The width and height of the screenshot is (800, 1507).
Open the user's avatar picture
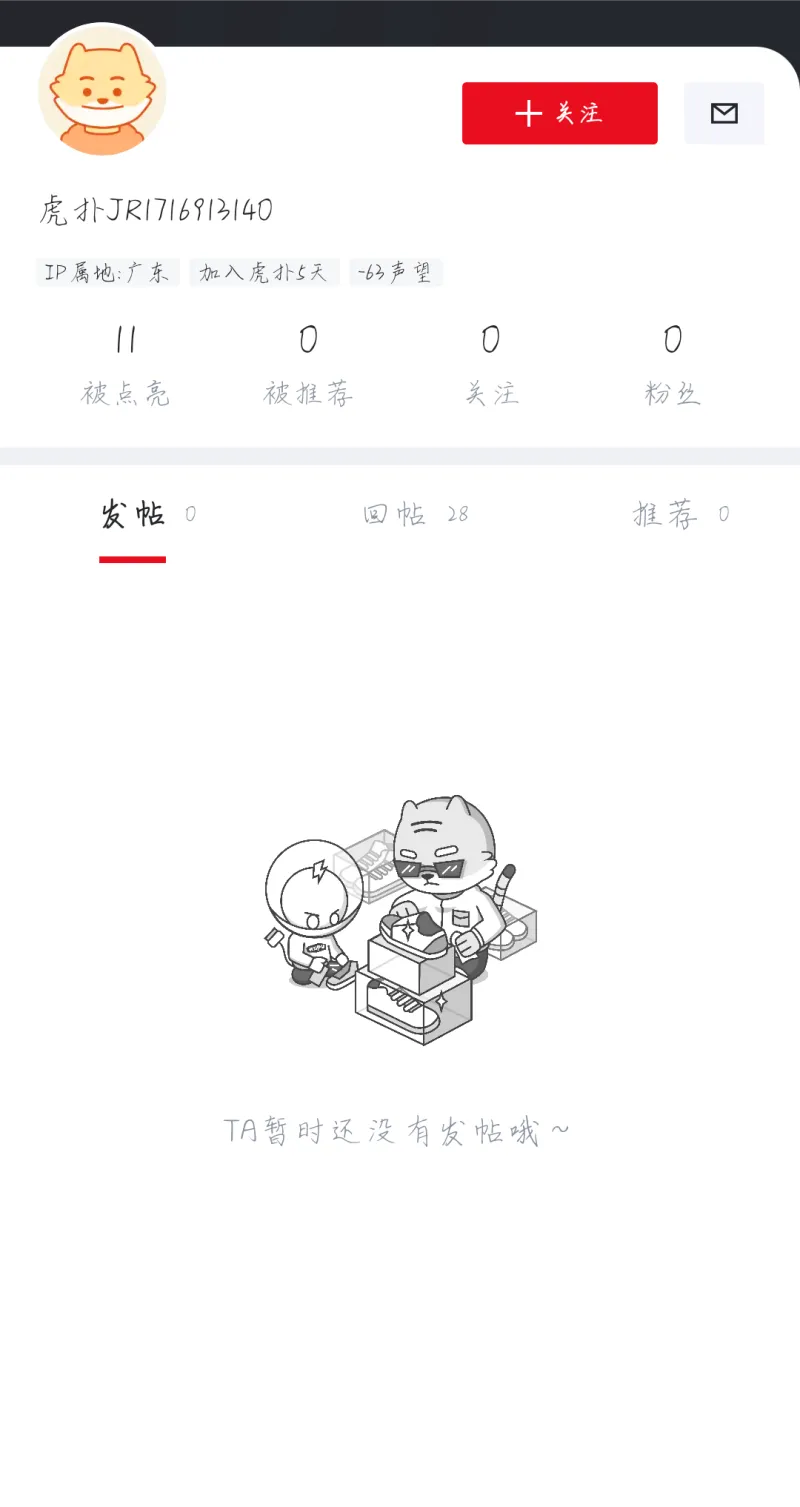[102, 90]
